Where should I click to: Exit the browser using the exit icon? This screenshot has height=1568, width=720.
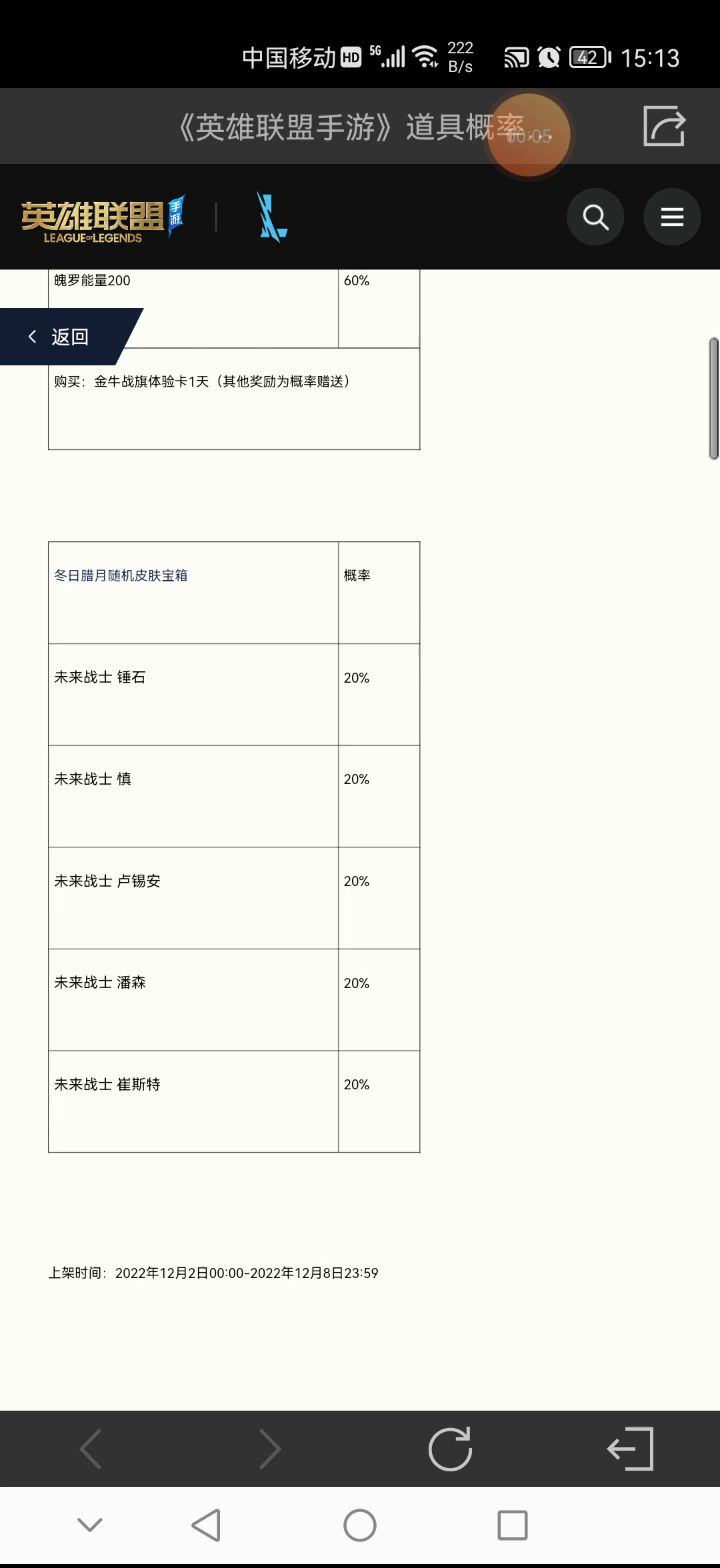click(x=630, y=1449)
